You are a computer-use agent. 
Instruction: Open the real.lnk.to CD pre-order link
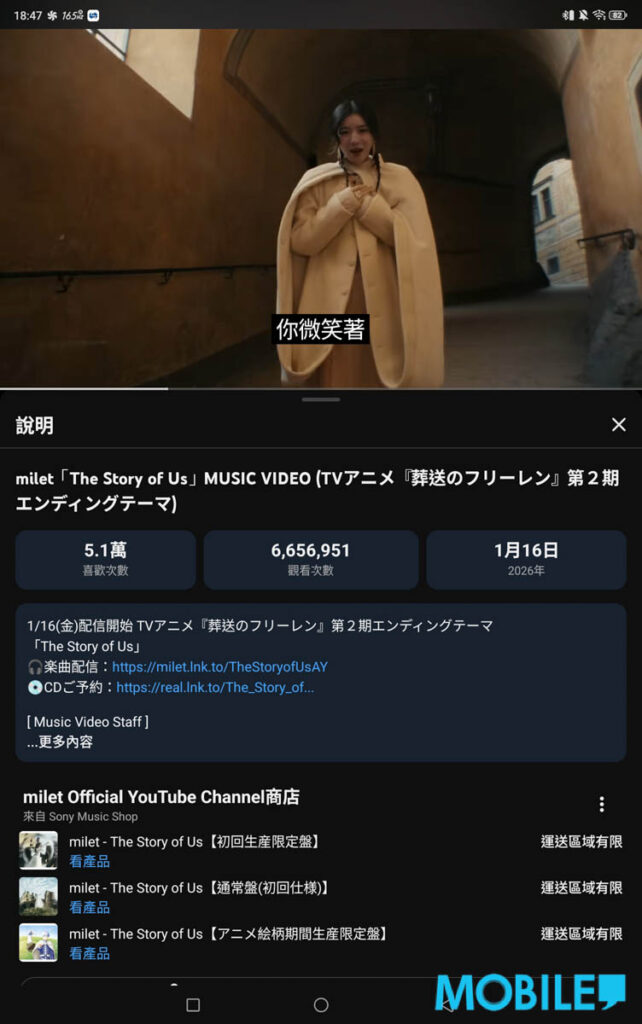coord(215,688)
